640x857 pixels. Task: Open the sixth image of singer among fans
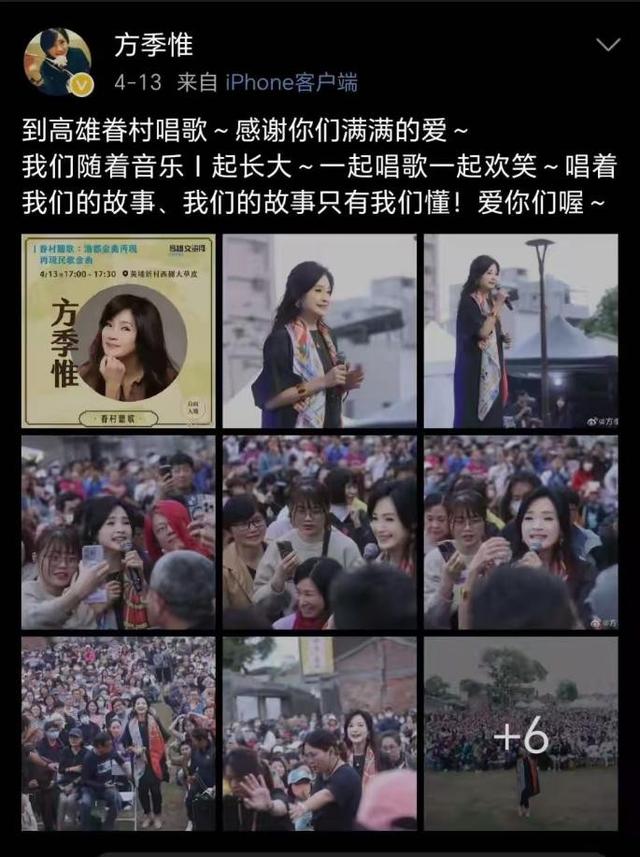tap(520, 532)
